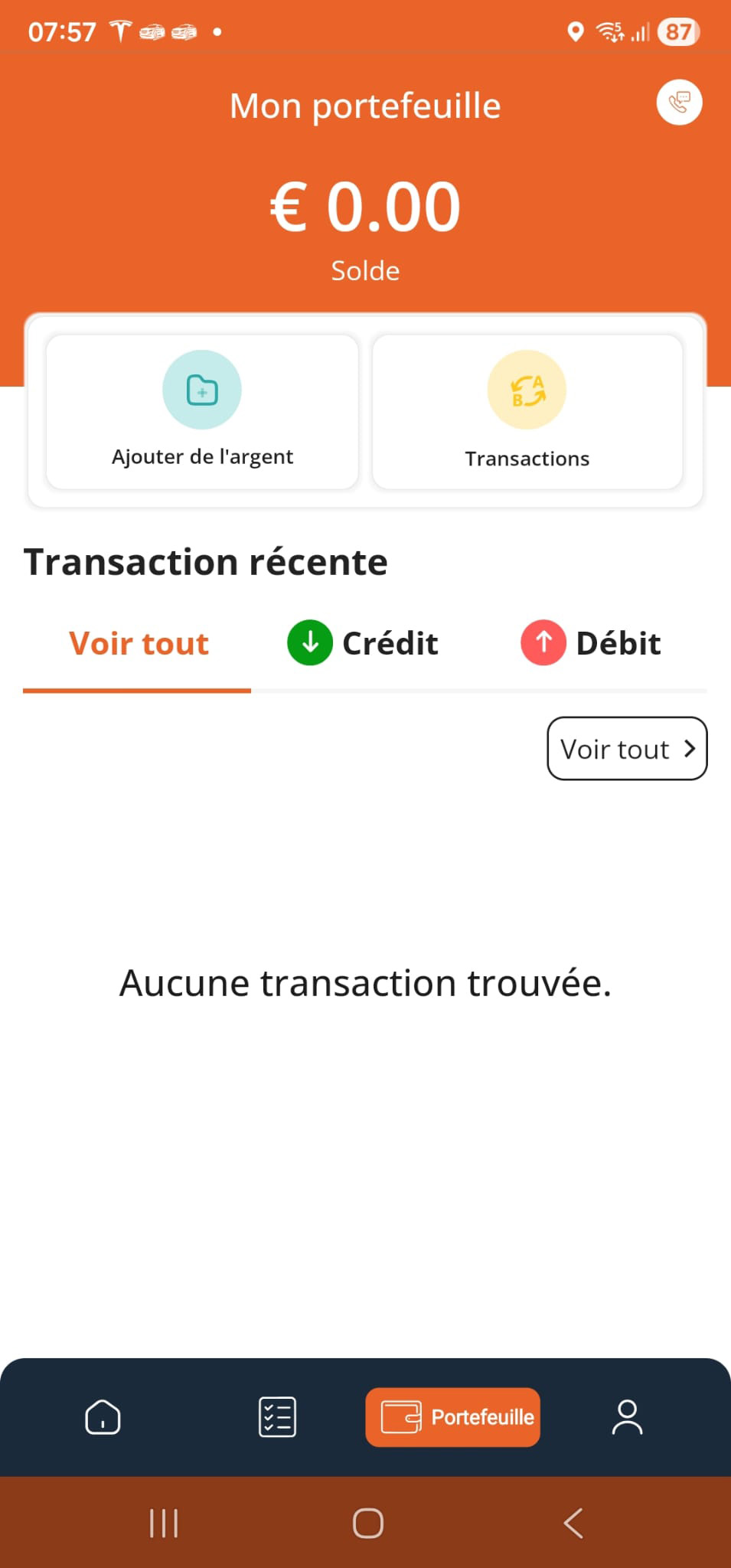Tap the outlined Voir tout button with the chevron
This screenshot has width=731, height=1568.
tap(627, 749)
